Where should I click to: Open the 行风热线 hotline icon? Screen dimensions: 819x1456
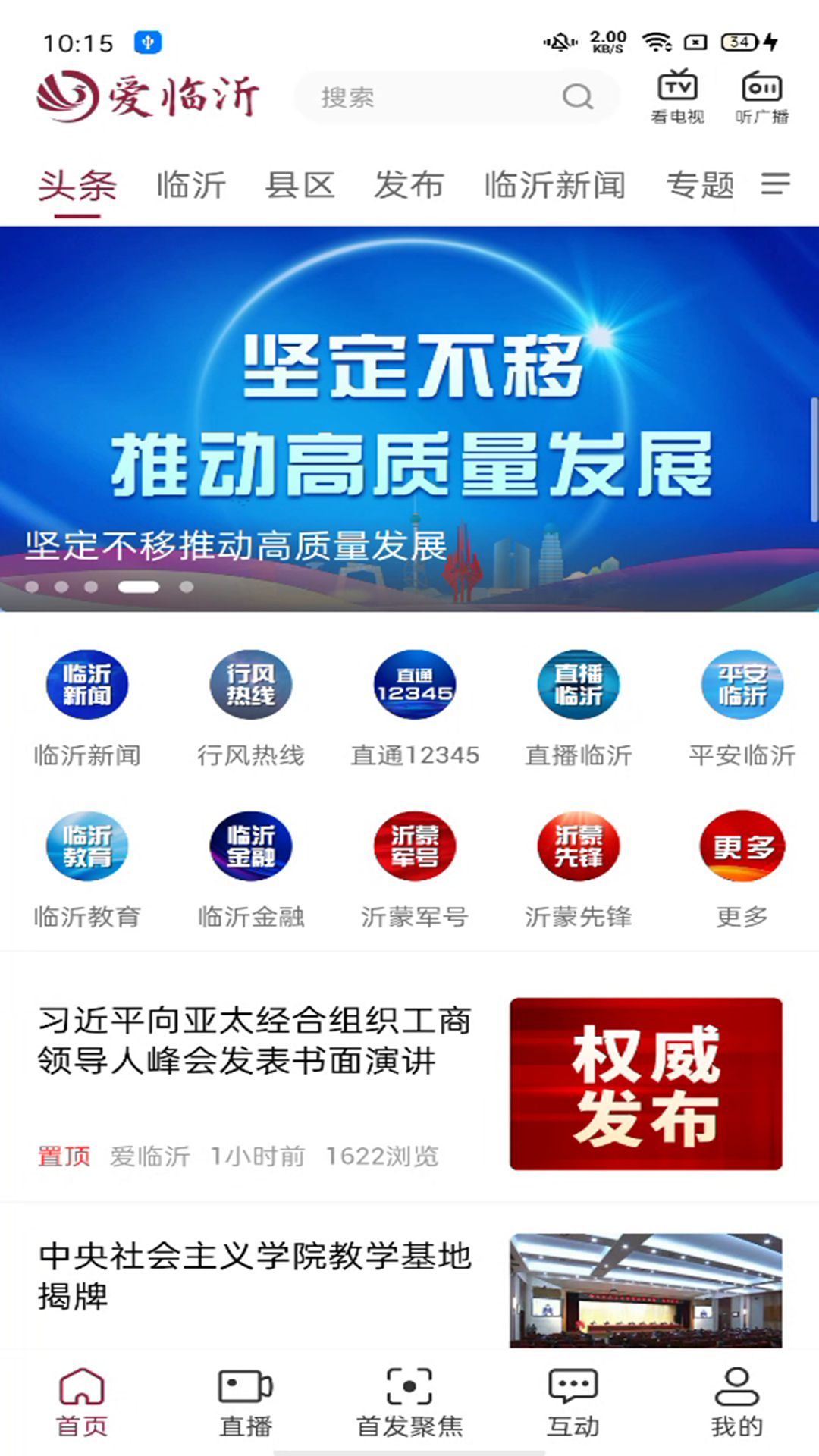tap(251, 685)
